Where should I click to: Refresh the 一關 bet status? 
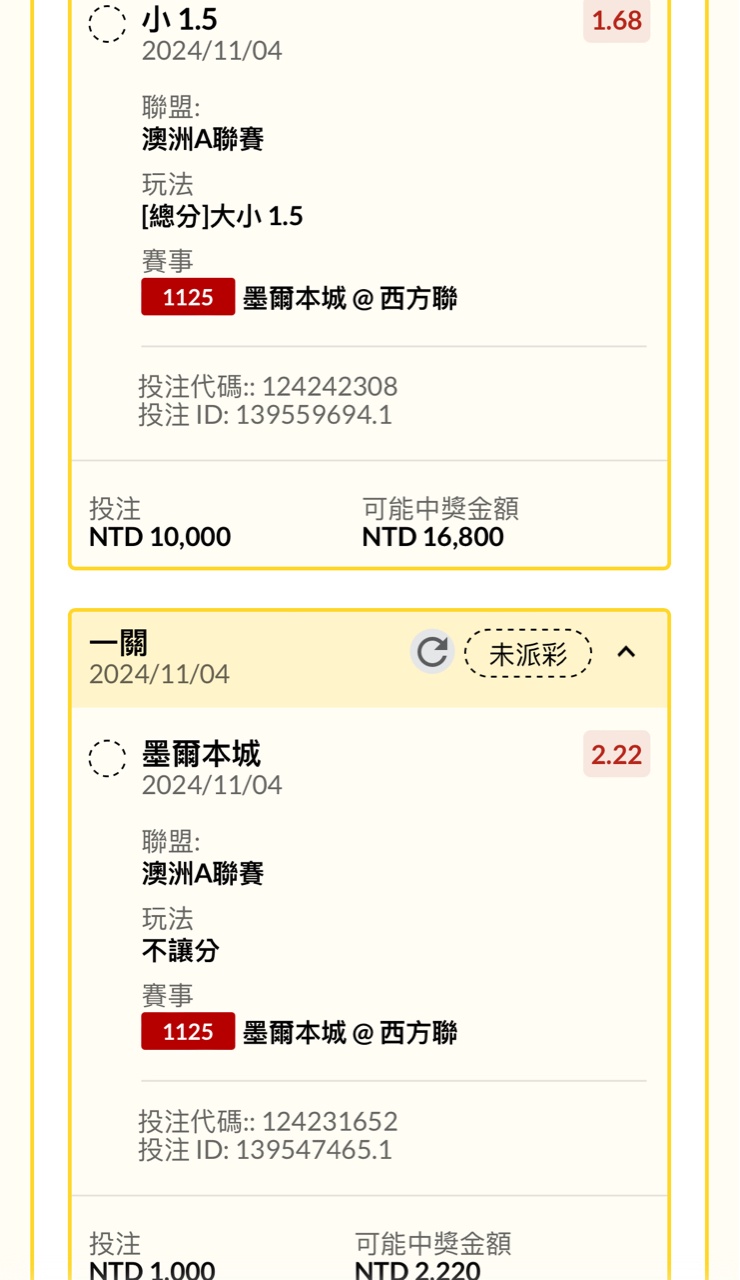coord(432,653)
